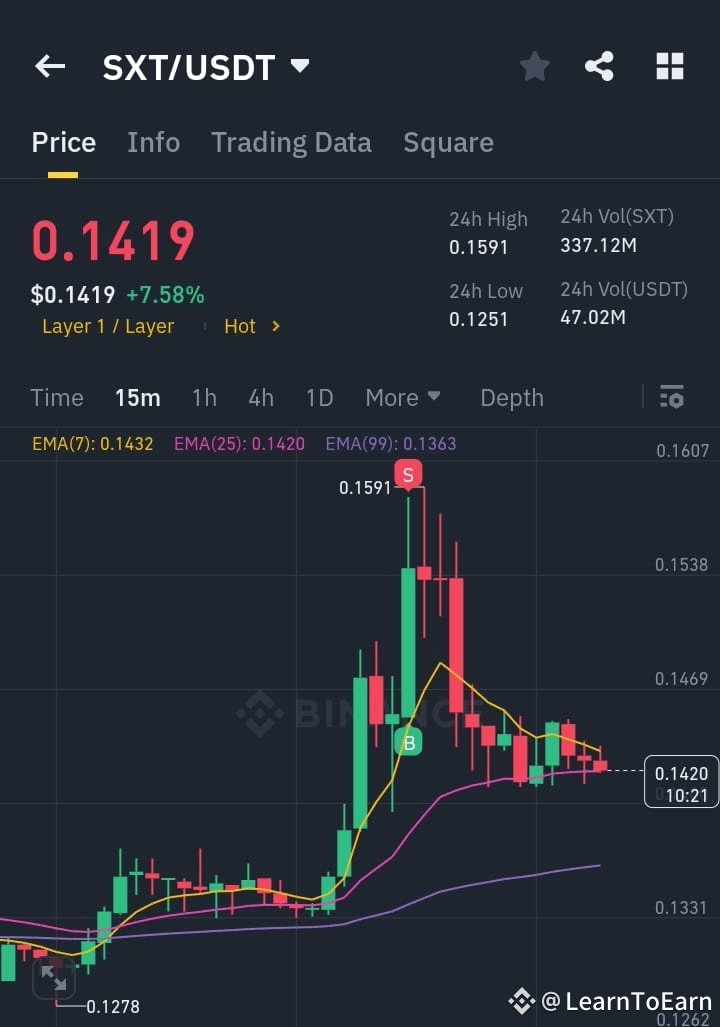This screenshot has height=1027, width=720.
Task: Tap the red S sell marker
Action: pos(408,474)
